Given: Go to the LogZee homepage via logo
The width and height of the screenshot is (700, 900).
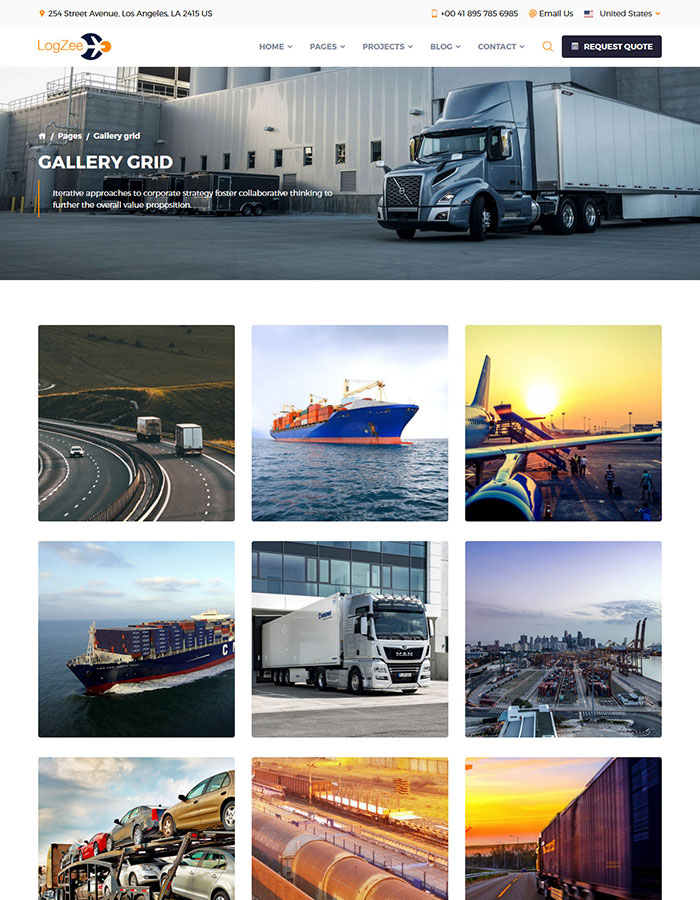Looking at the screenshot, I should click(x=74, y=46).
